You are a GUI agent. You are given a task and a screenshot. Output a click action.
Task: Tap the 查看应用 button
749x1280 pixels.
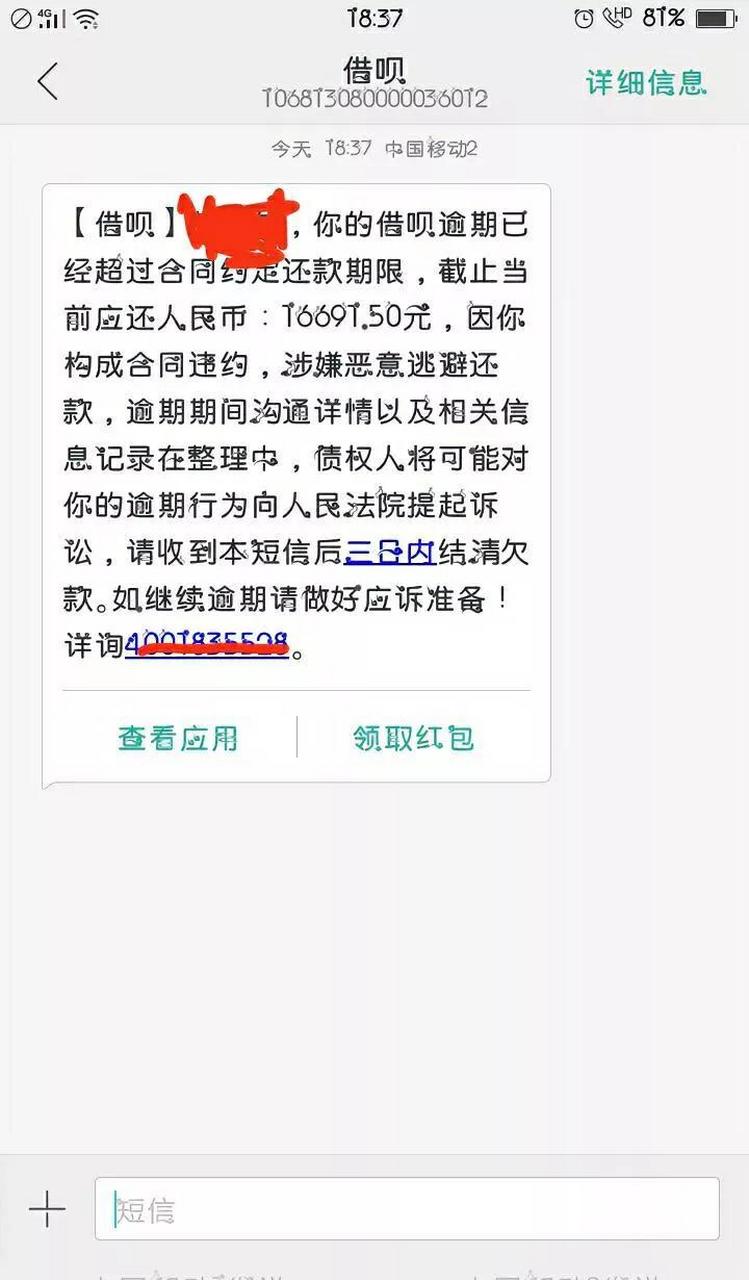coord(178,736)
